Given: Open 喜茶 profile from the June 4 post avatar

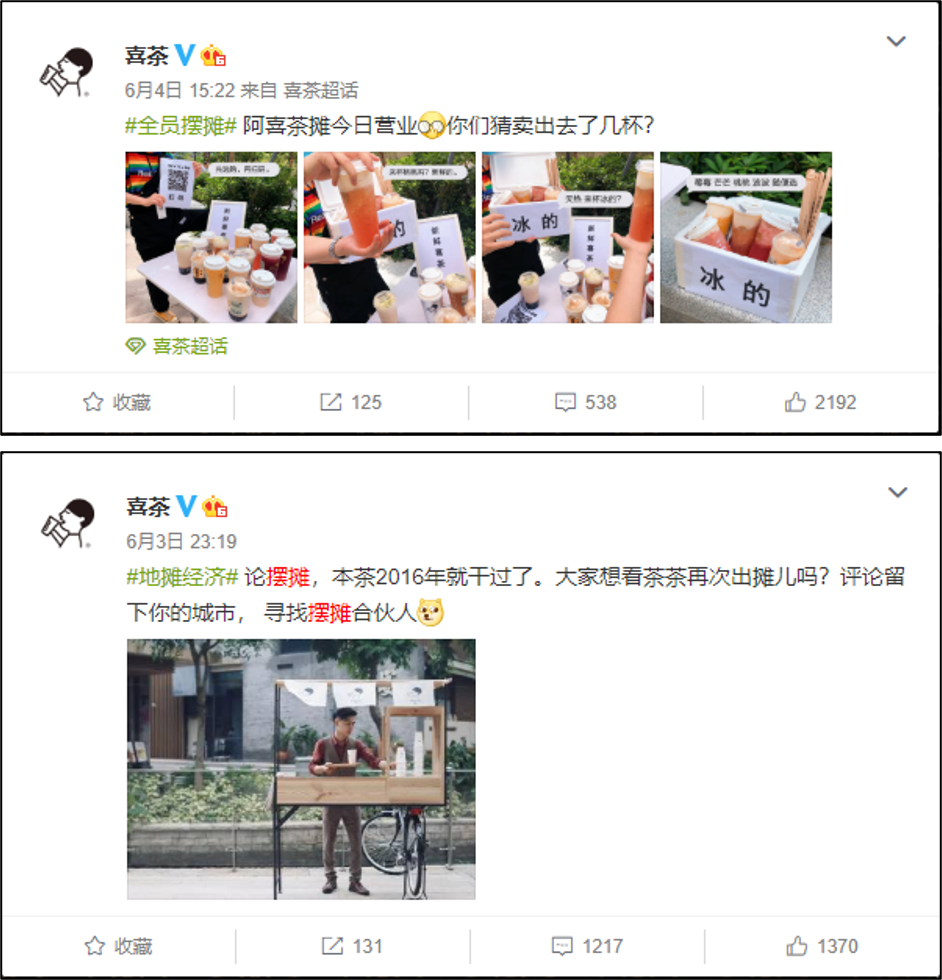Looking at the screenshot, I should tap(66, 72).
